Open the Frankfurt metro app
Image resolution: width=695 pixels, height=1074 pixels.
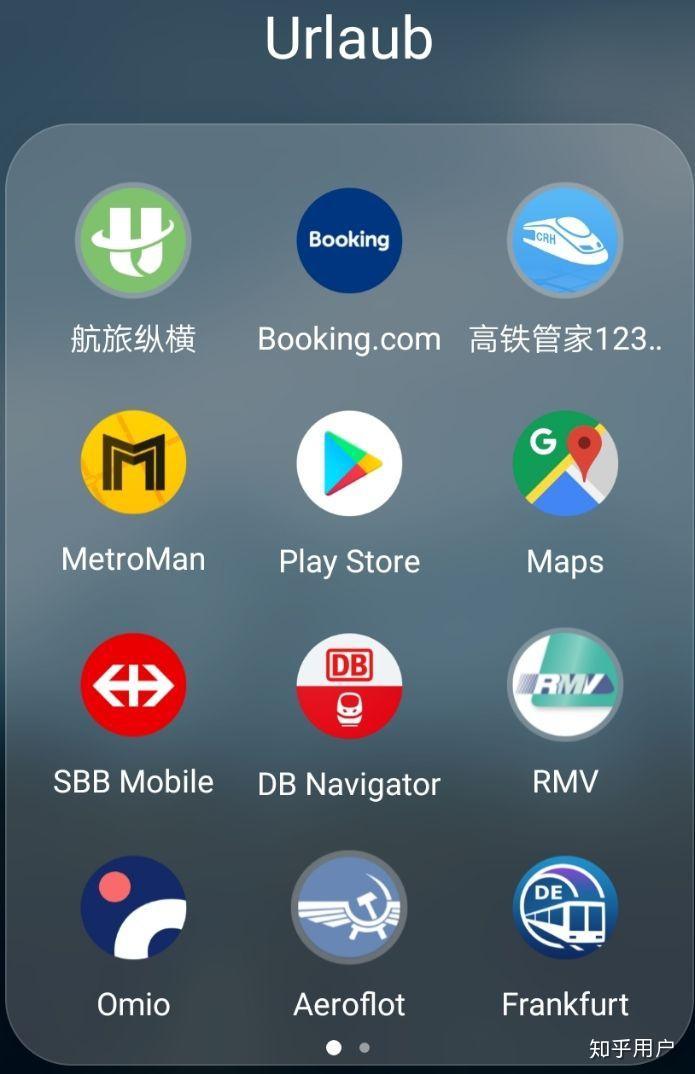(565, 907)
